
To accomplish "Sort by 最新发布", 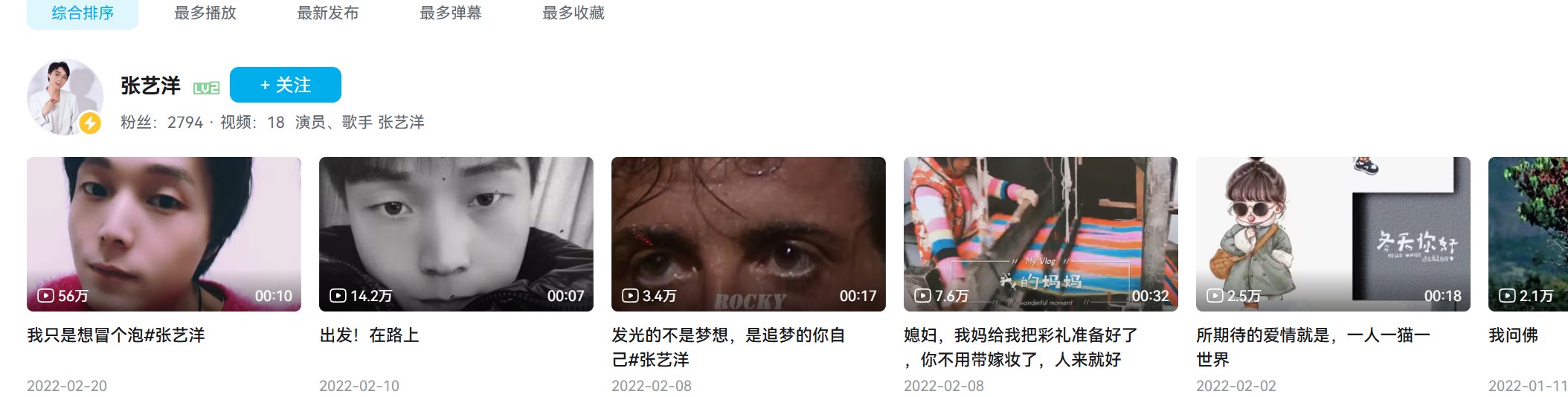I will (x=327, y=13).
